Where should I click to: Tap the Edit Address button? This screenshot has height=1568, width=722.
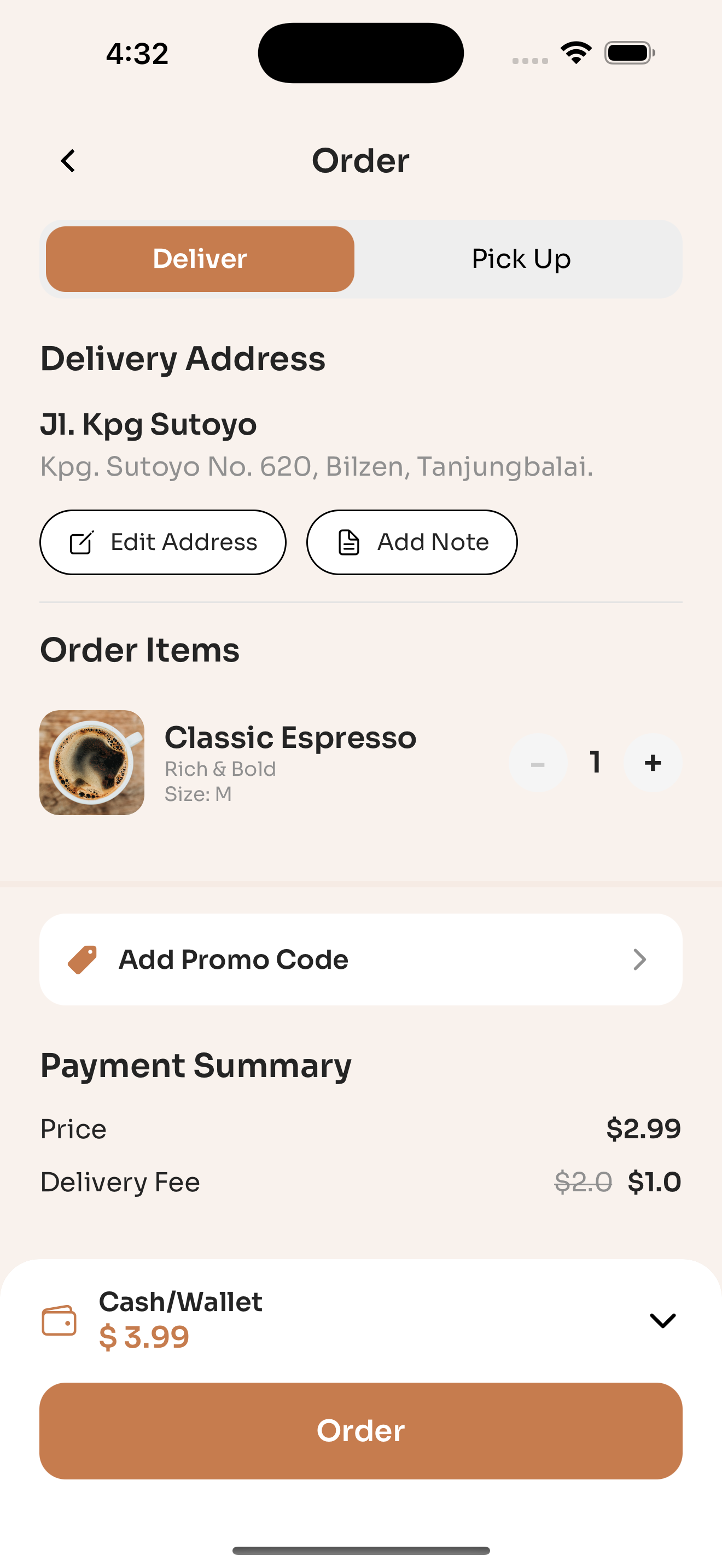[x=162, y=542]
